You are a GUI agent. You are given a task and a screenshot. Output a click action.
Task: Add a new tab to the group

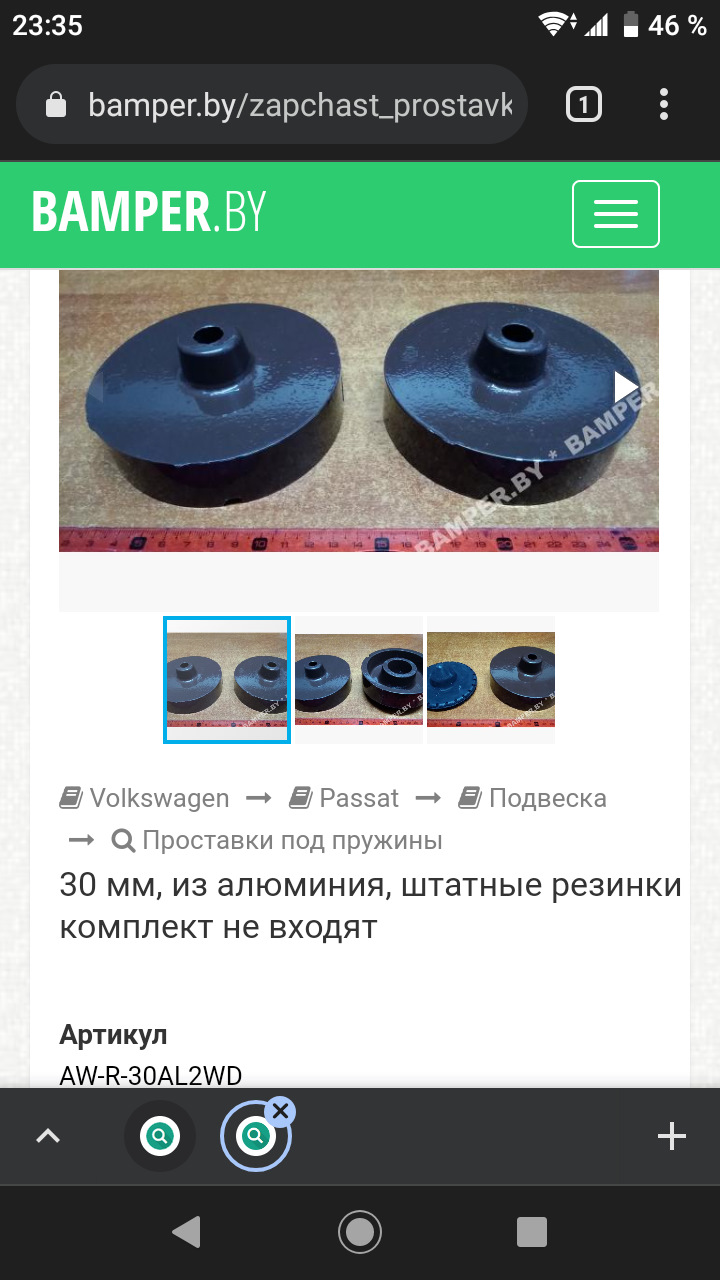click(671, 1136)
